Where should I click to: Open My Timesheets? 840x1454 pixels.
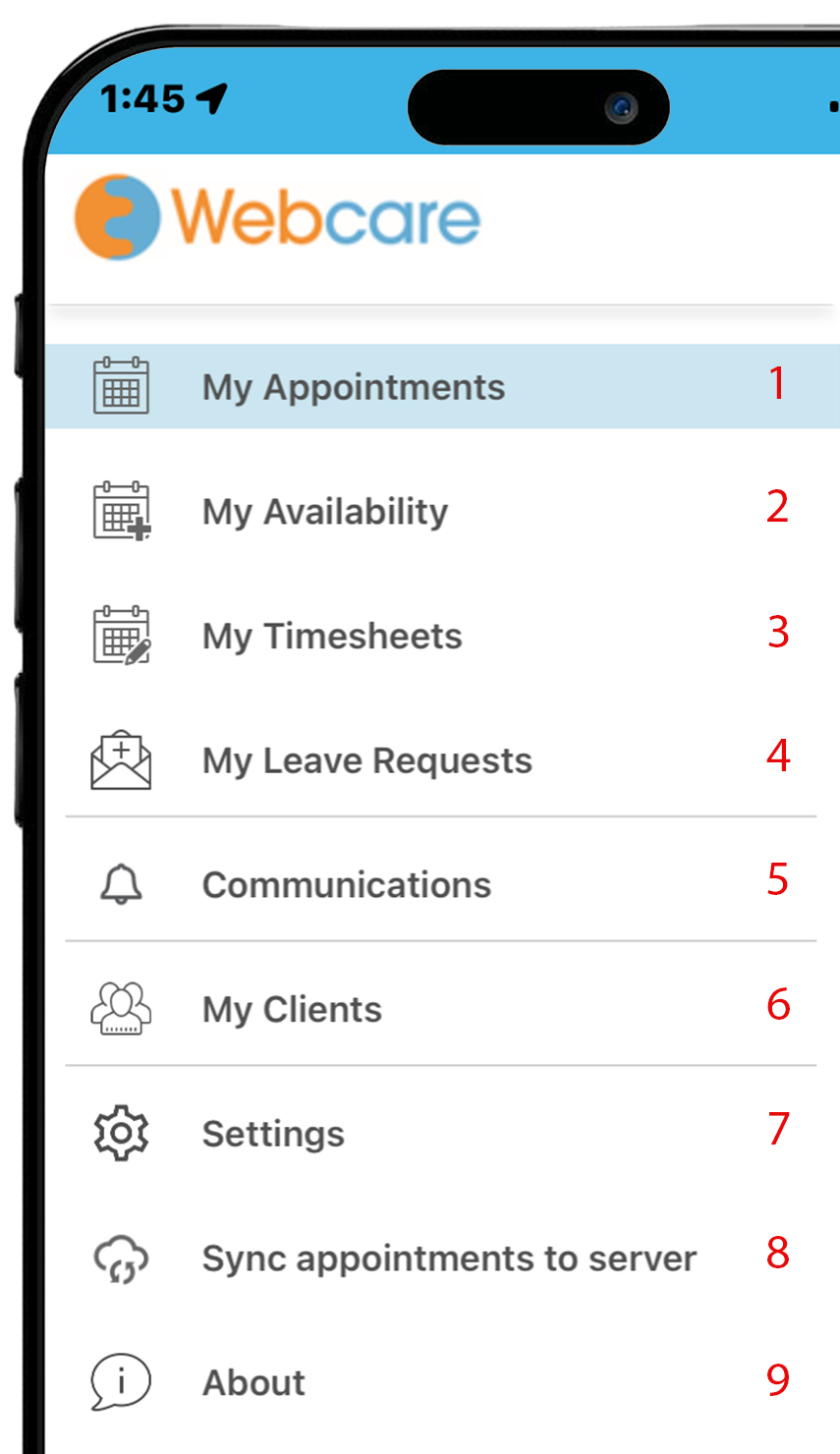click(x=331, y=636)
